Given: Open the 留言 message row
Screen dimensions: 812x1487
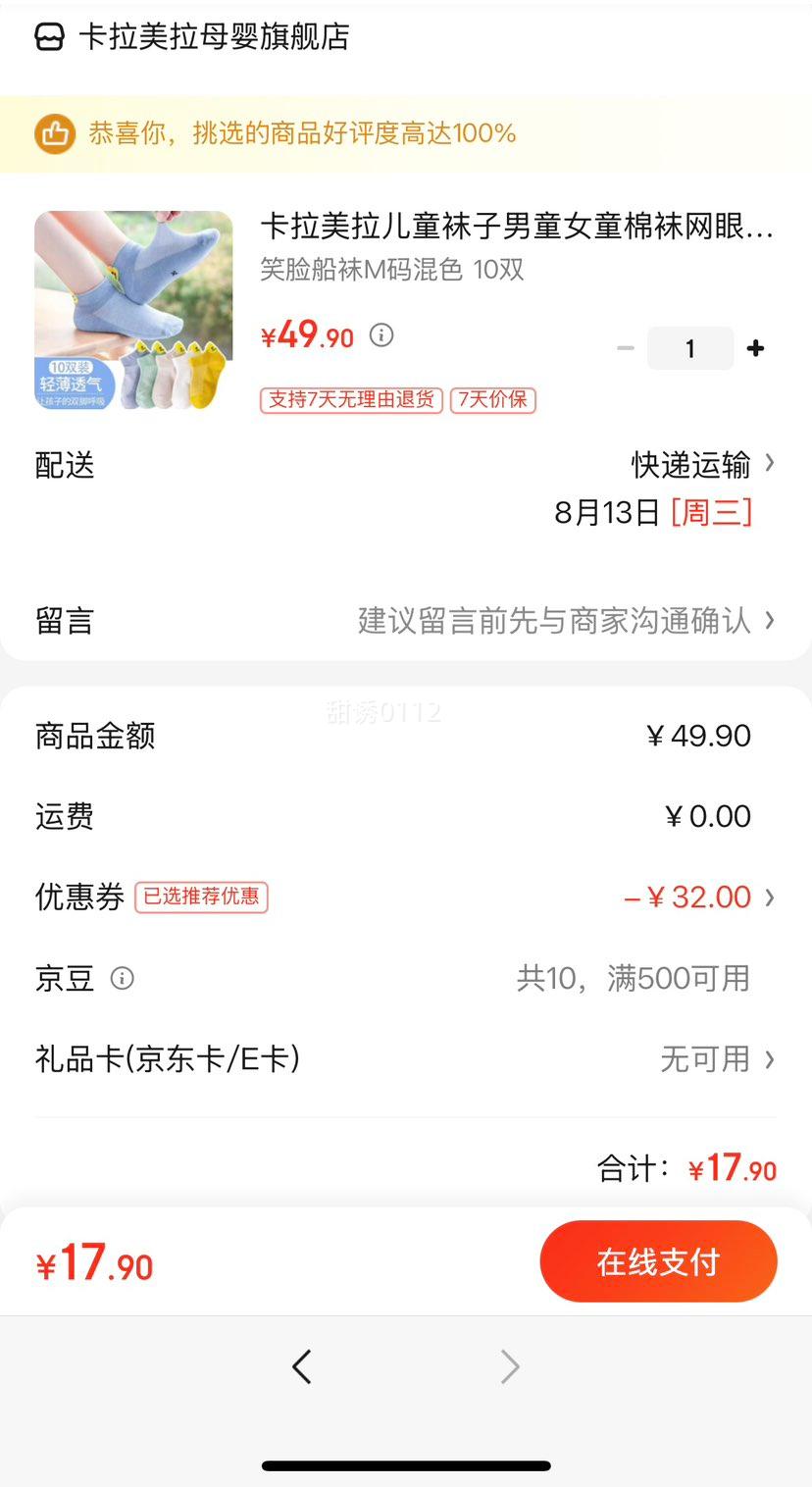Looking at the screenshot, I should point(406,620).
